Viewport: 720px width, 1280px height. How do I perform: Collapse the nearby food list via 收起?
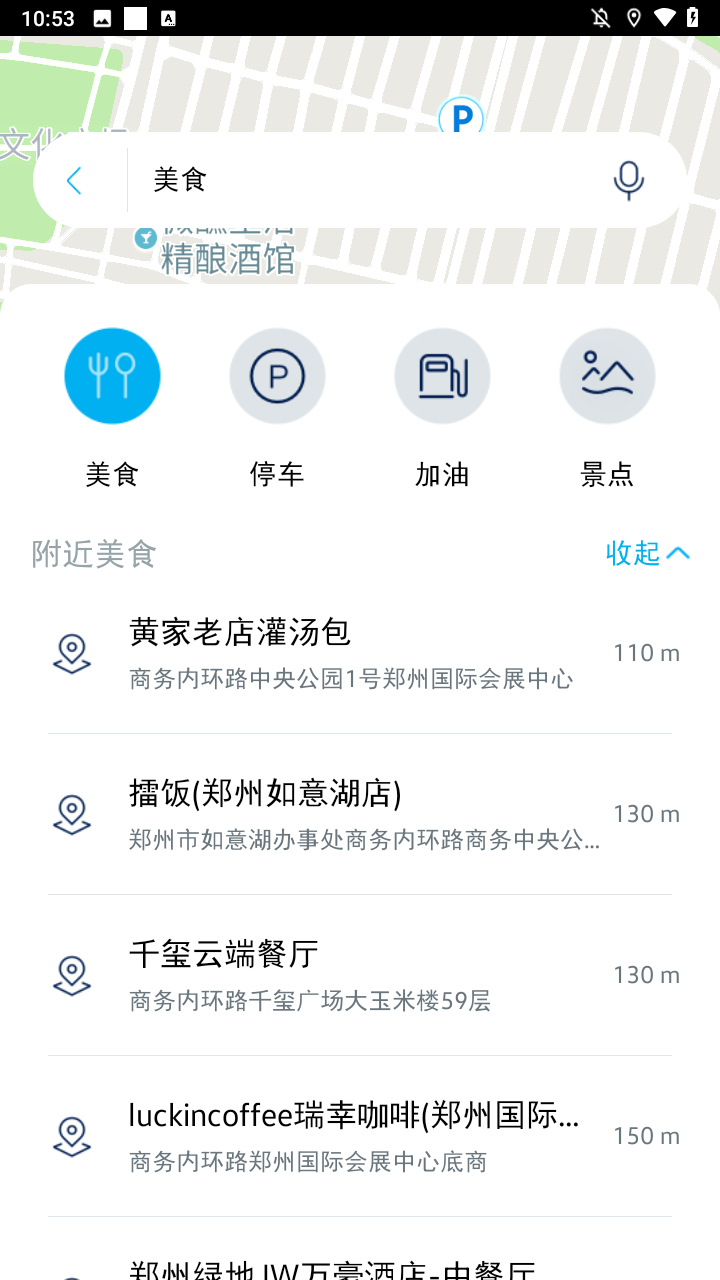pos(632,553)
